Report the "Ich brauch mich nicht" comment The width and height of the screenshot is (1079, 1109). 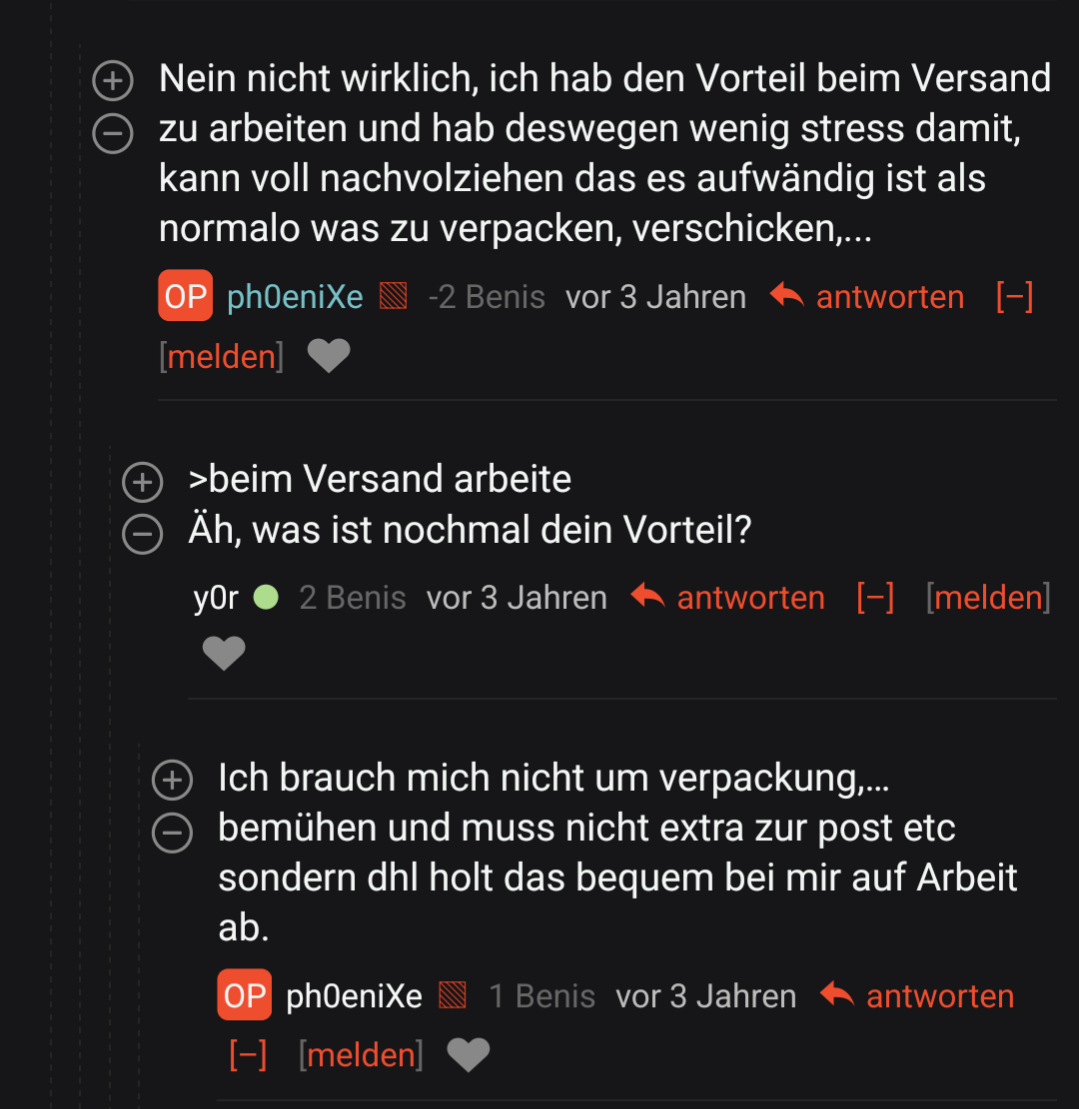point(361,1055)
